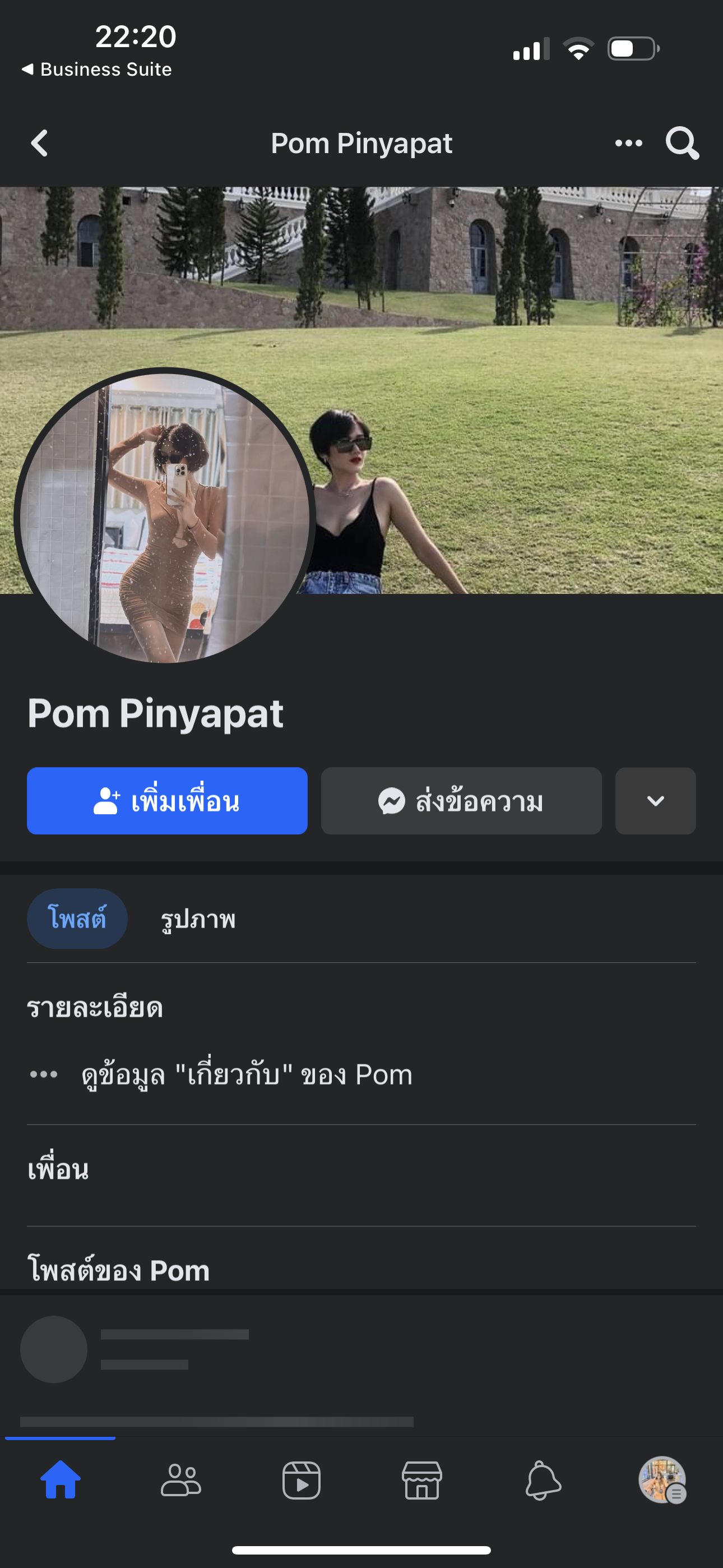
Task: Open the Marketplace tab
Action: tap(421, 1480)
